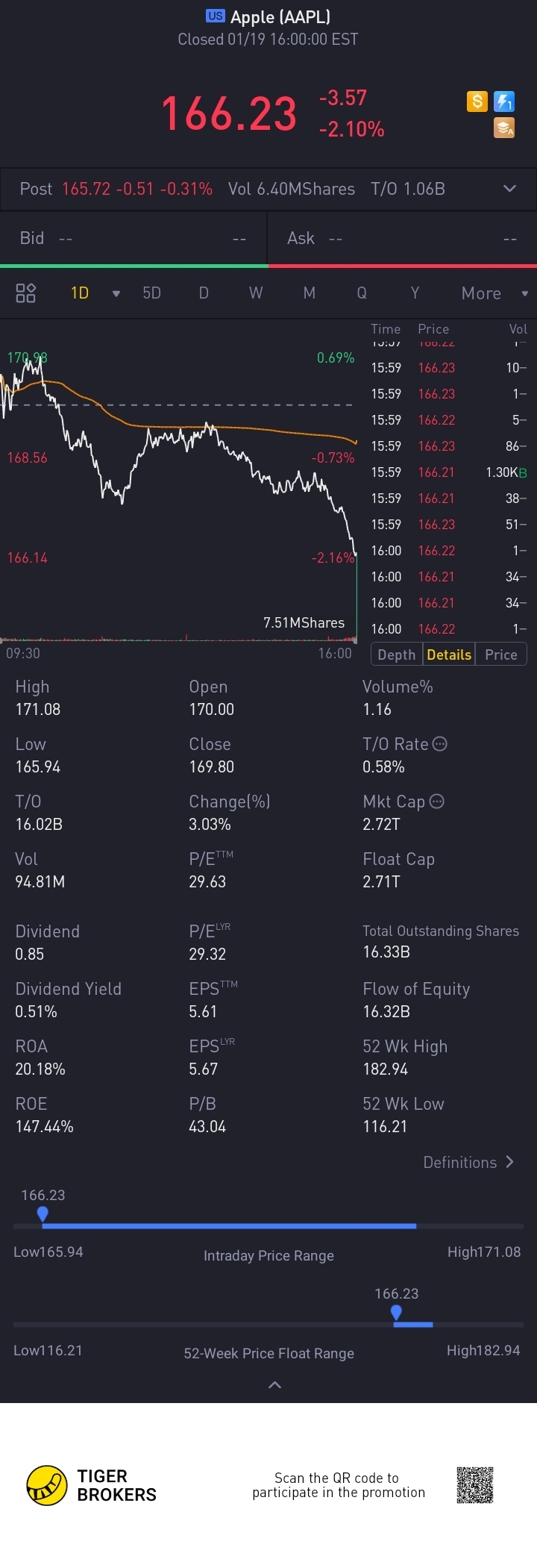Image resolution: width=537 pixels, height=1568 pixels.
Task: Collapse the details section with up chevron
Action: pos(274,1385)
